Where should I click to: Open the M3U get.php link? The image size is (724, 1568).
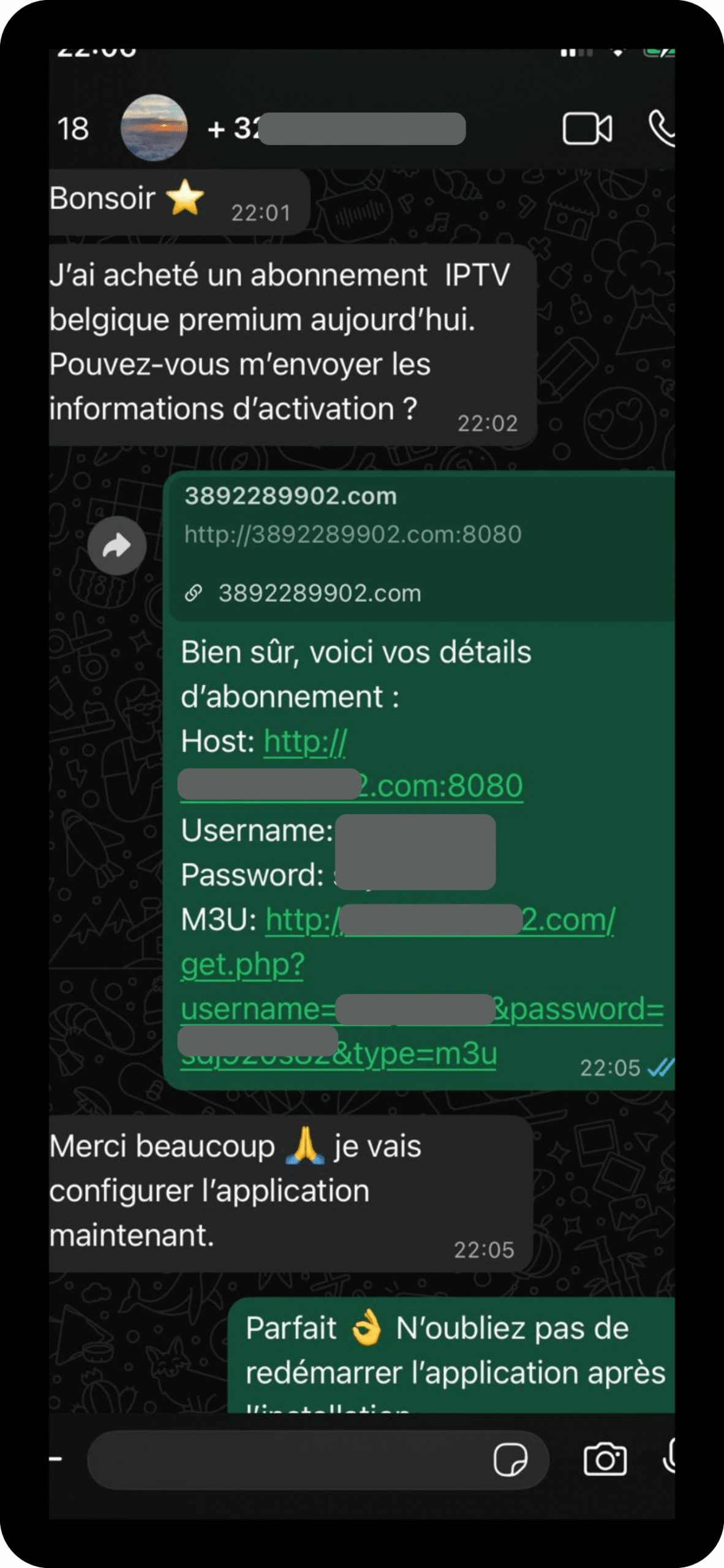[242, 965]
